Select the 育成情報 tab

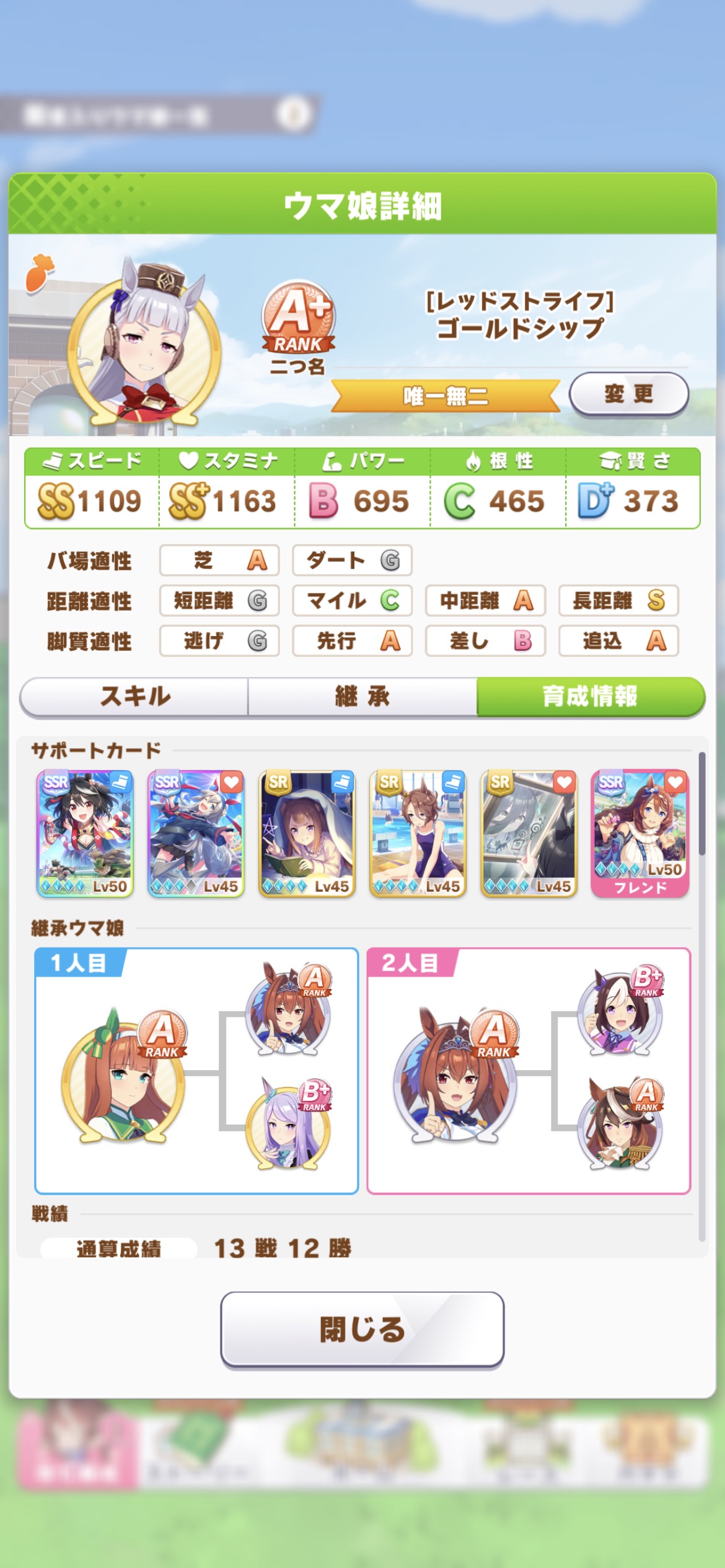(590, 696)
